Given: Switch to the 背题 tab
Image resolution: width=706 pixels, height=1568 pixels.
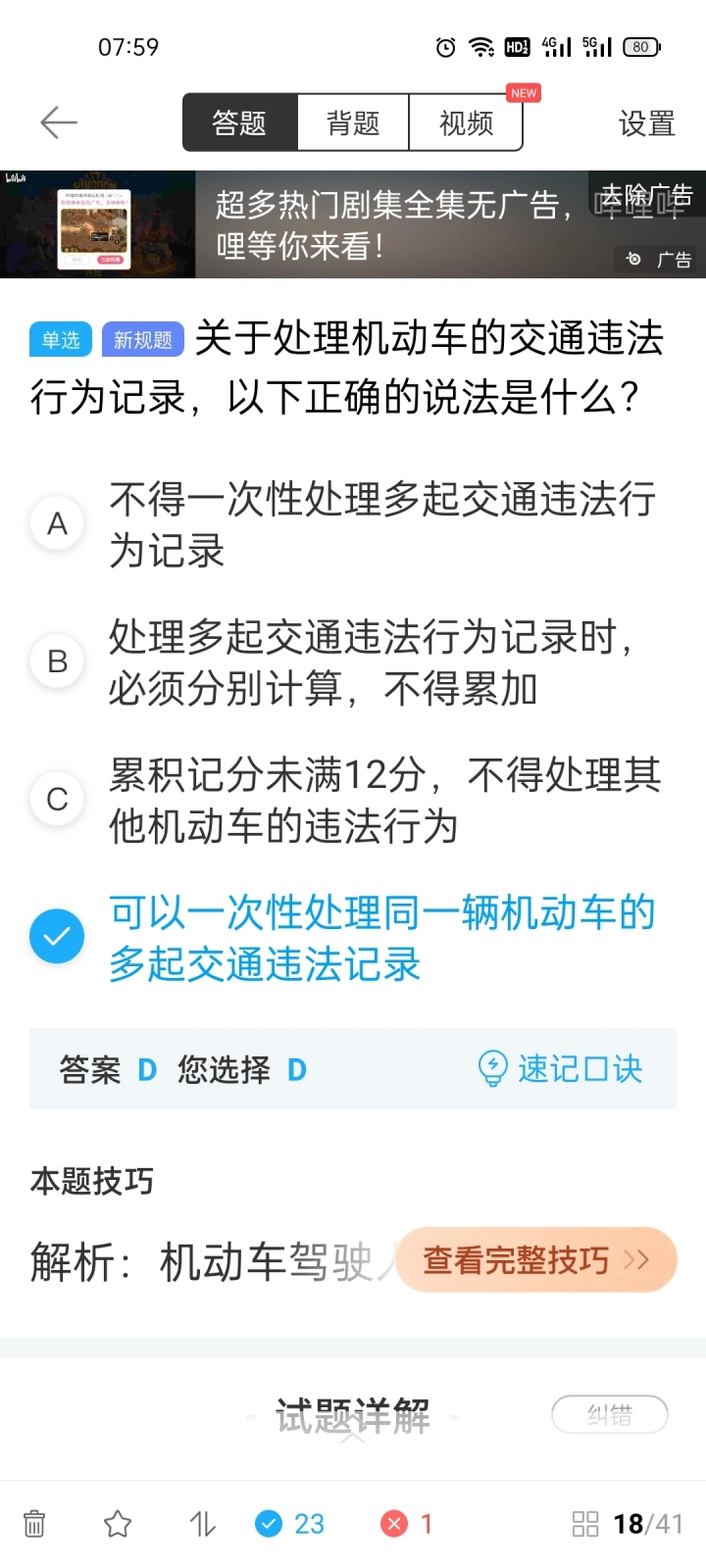Looking at the screenshot, I should 353,122.
